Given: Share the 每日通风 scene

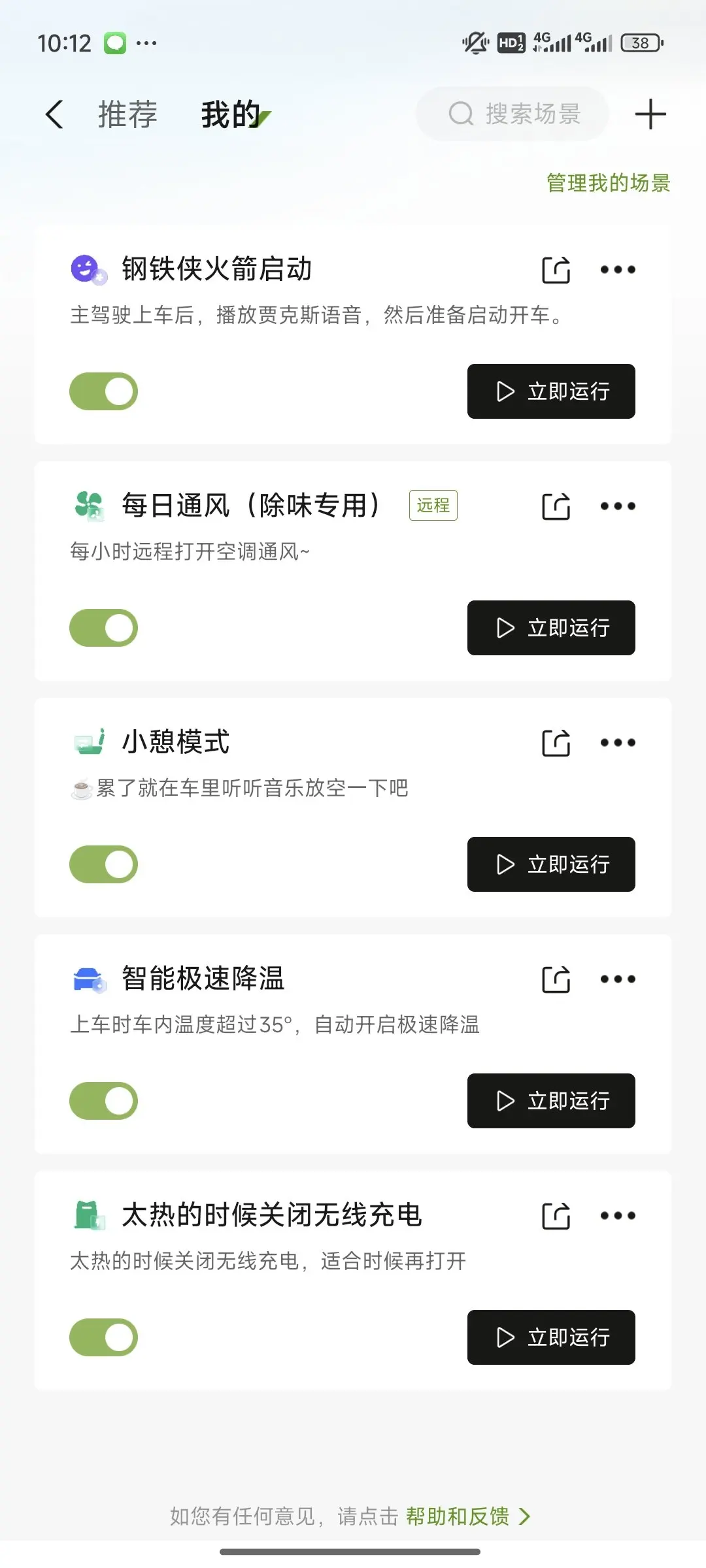Looking at the screenshot, I should point(556,506).
